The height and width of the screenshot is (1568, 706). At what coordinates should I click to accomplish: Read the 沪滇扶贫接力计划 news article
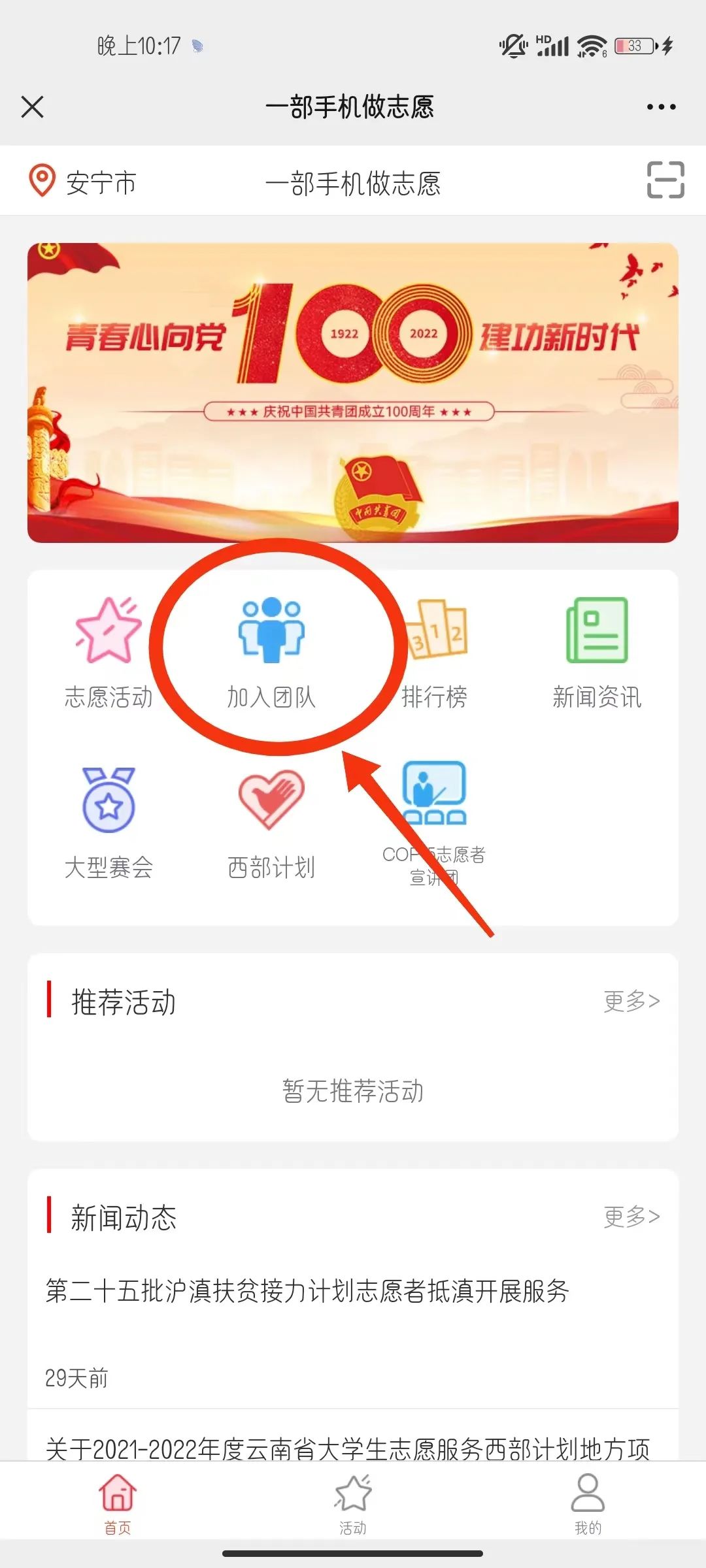pos(307,1291)
